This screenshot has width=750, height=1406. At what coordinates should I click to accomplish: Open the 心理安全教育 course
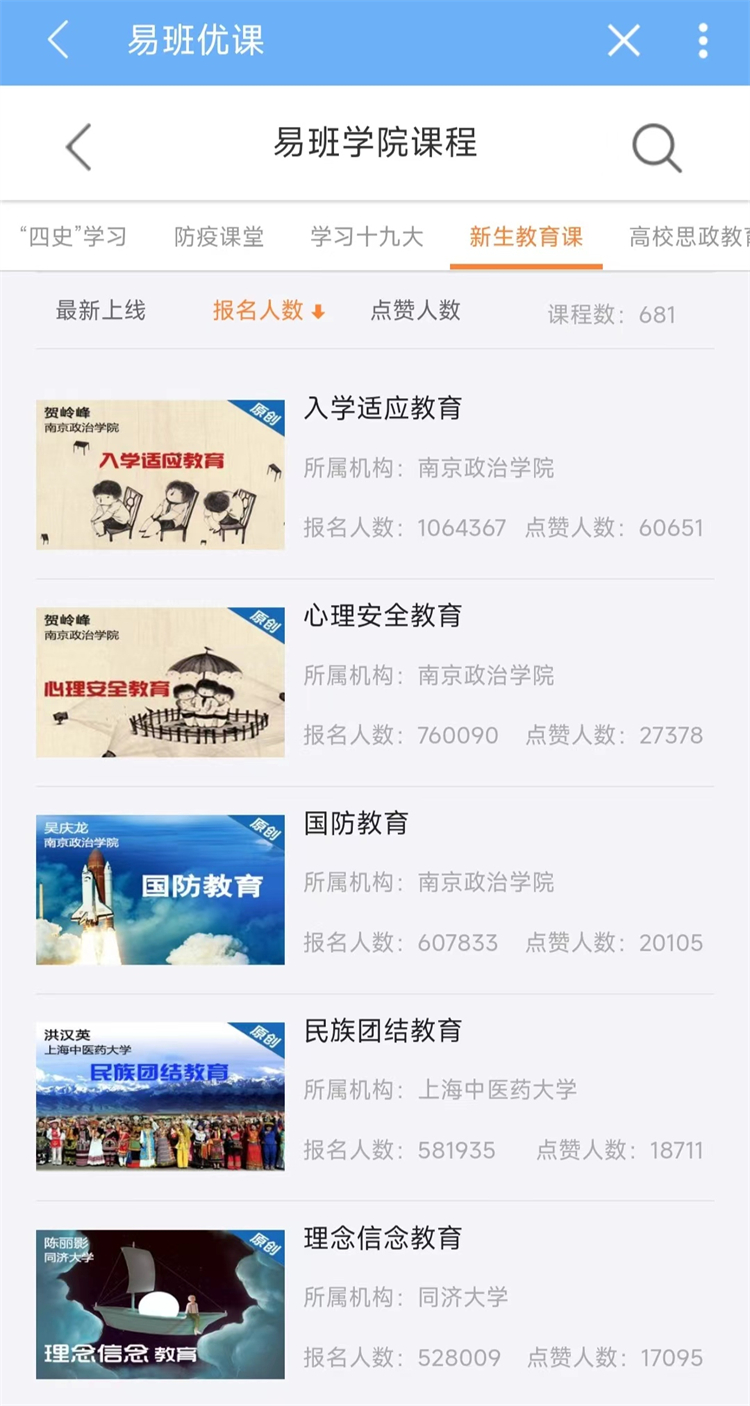pos(375,681)
